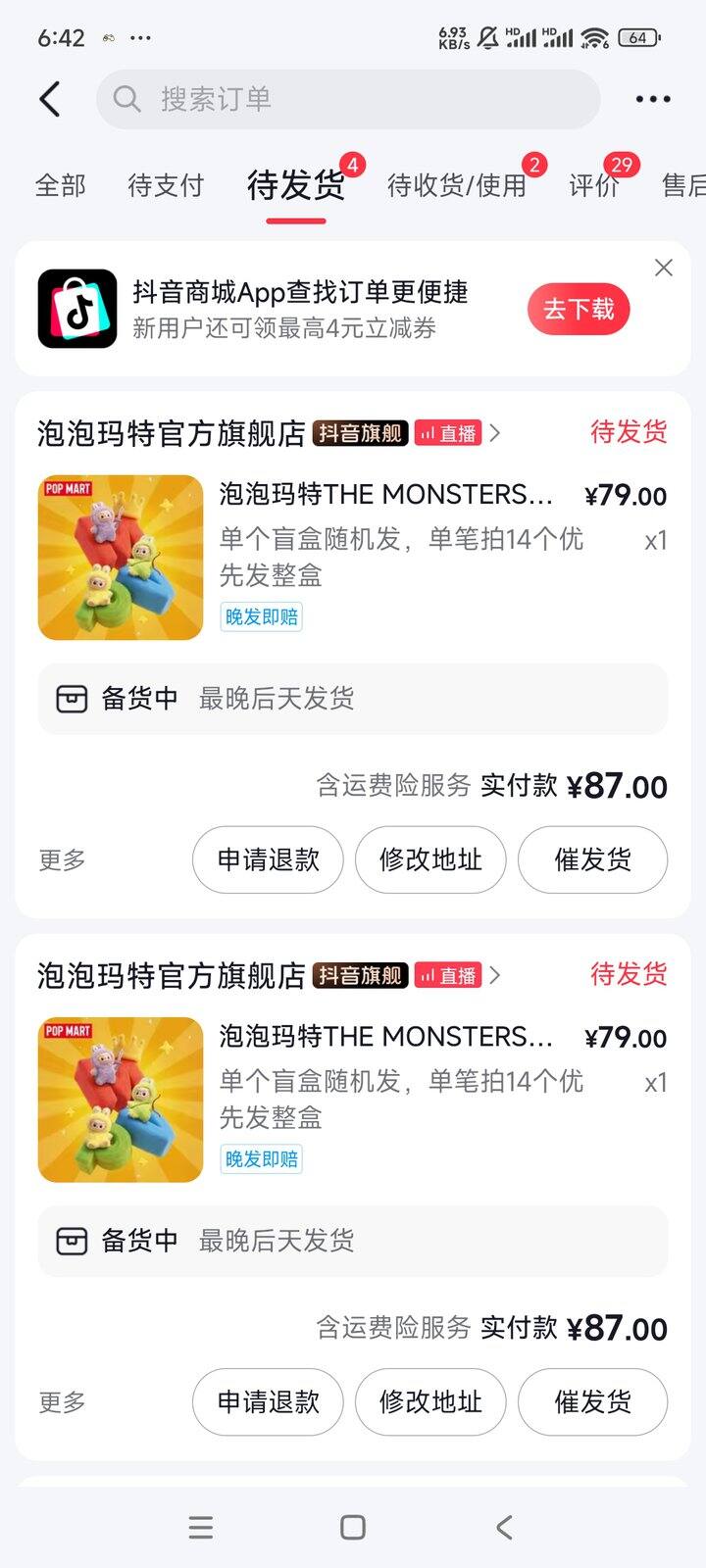Viewport: 706px width, 1568px height.
Task: Urge shipment (催发货) on the second order
Action: pos(592,1401)
